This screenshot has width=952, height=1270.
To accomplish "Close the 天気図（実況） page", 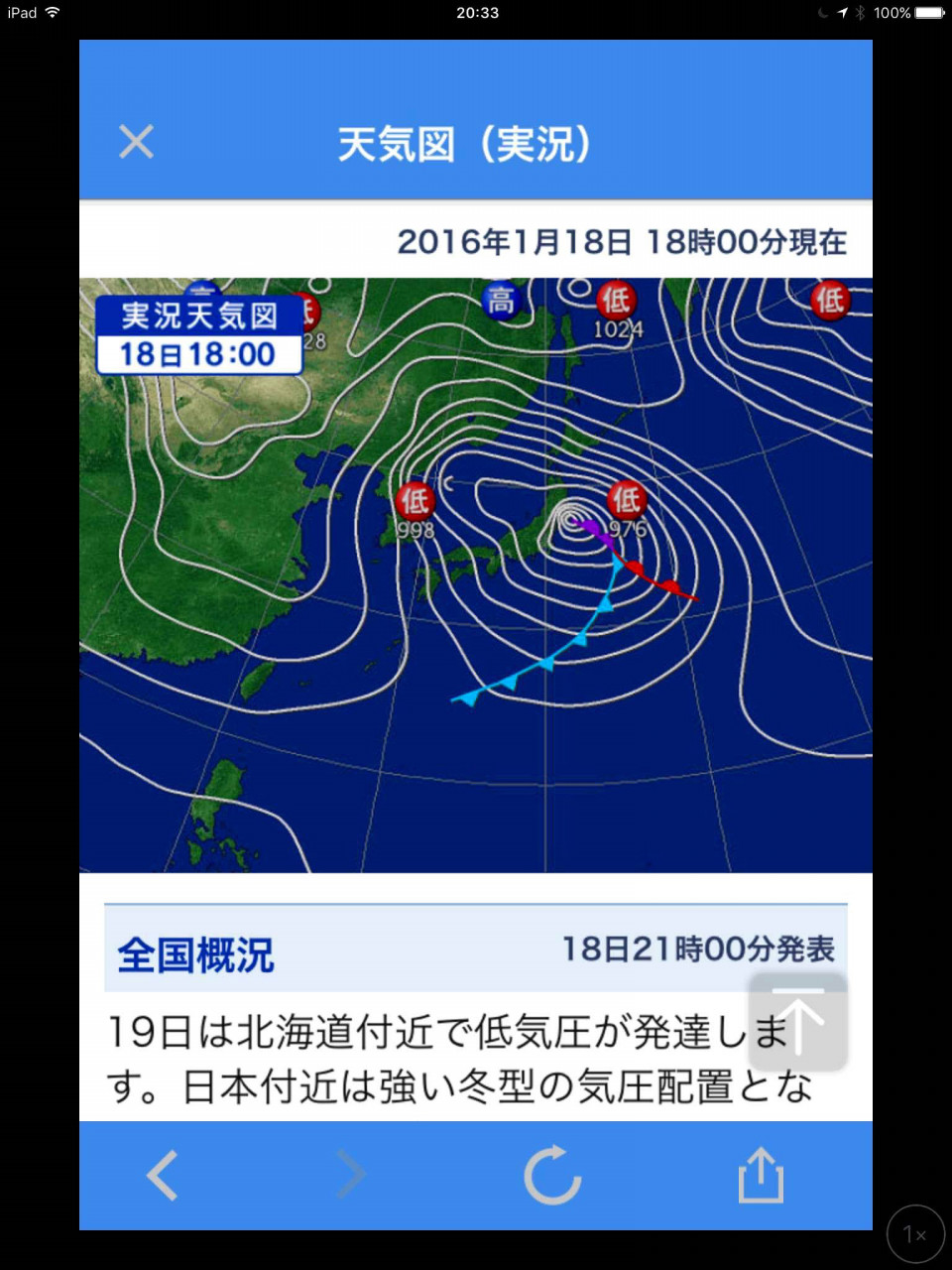I will [136, 142].
